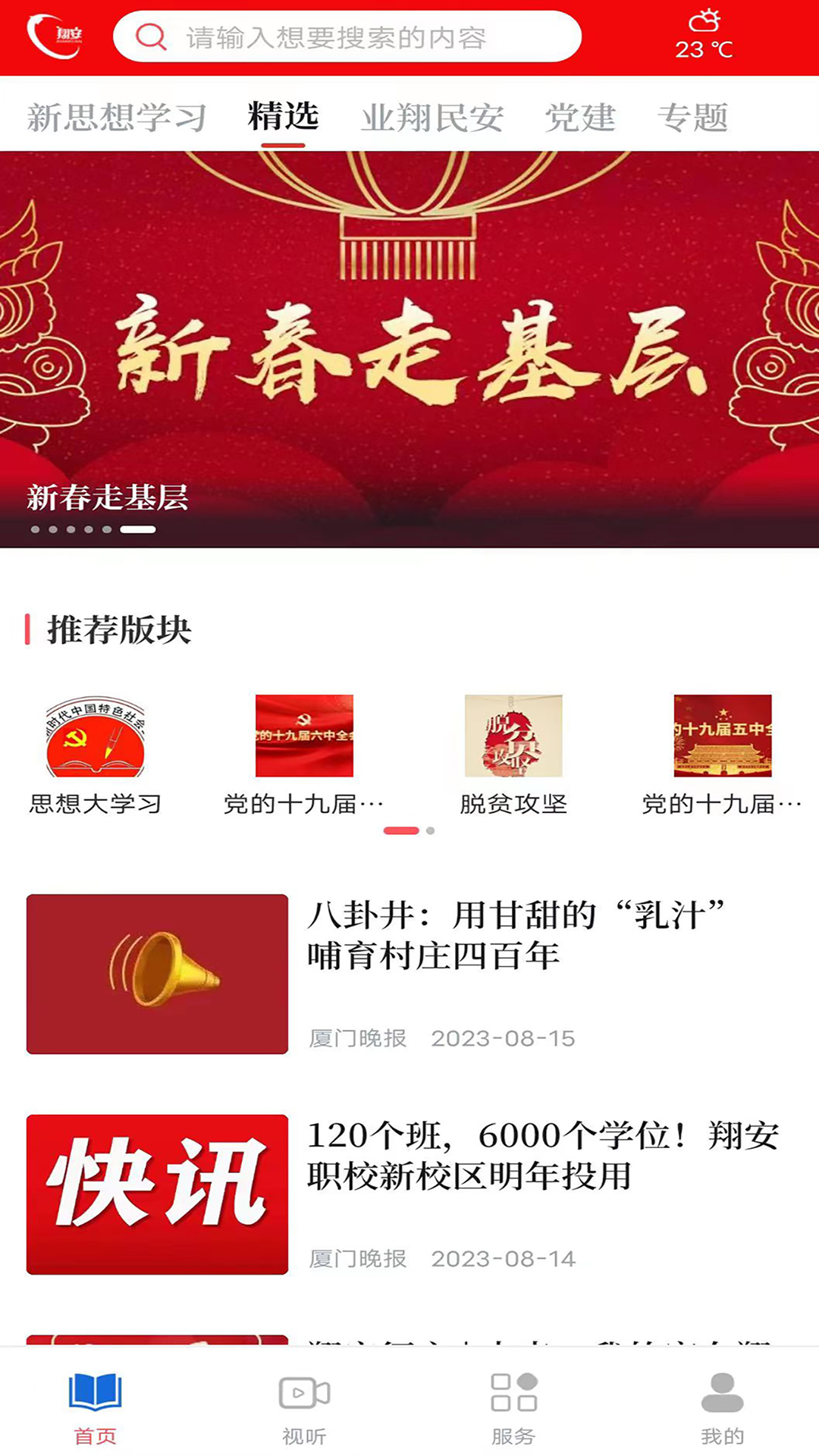Screen dimensions: 819x1456
Task: Open the 我的 profile tab
Action: (722, 1407)
